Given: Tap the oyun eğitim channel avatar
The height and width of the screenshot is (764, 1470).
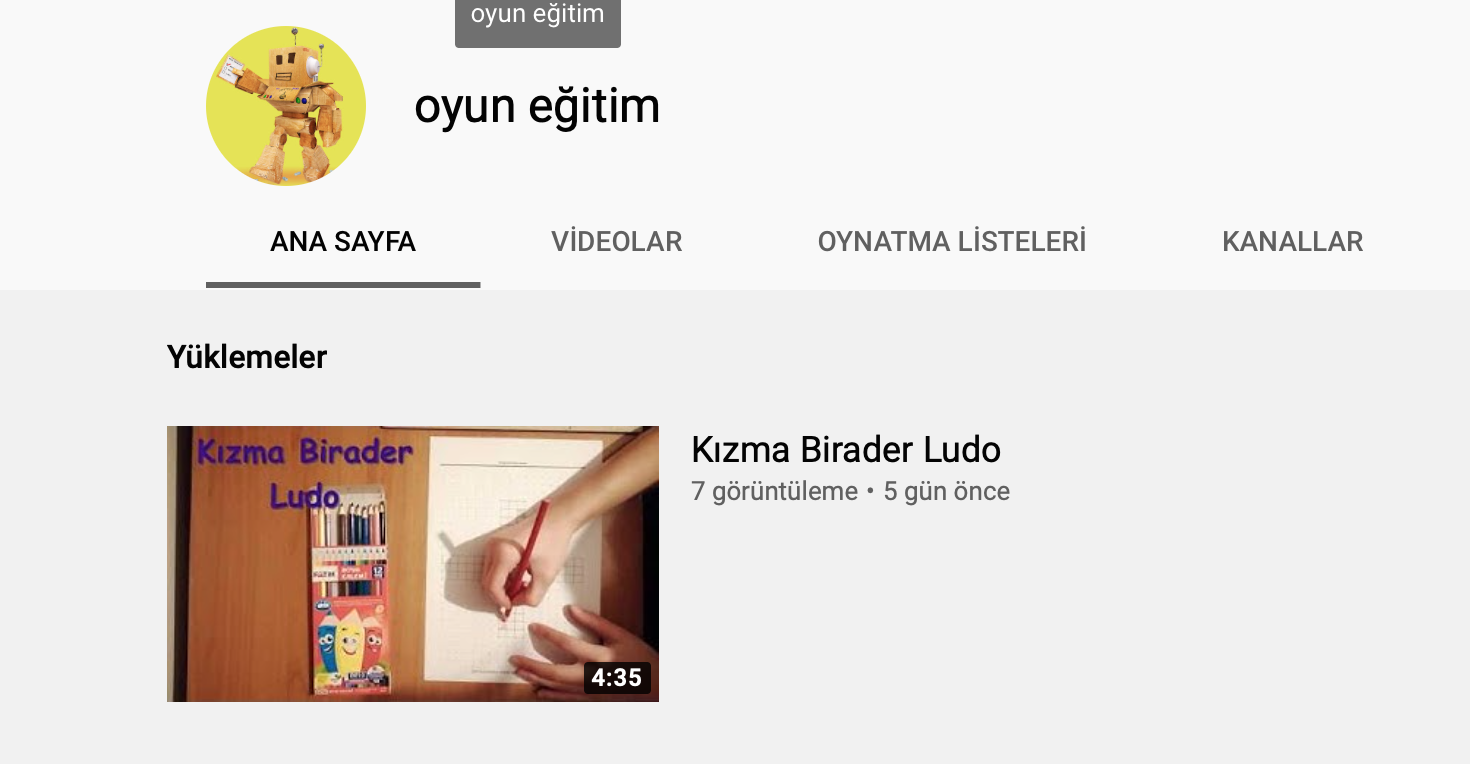Looking at the screenshot, I should coord(286,106).
